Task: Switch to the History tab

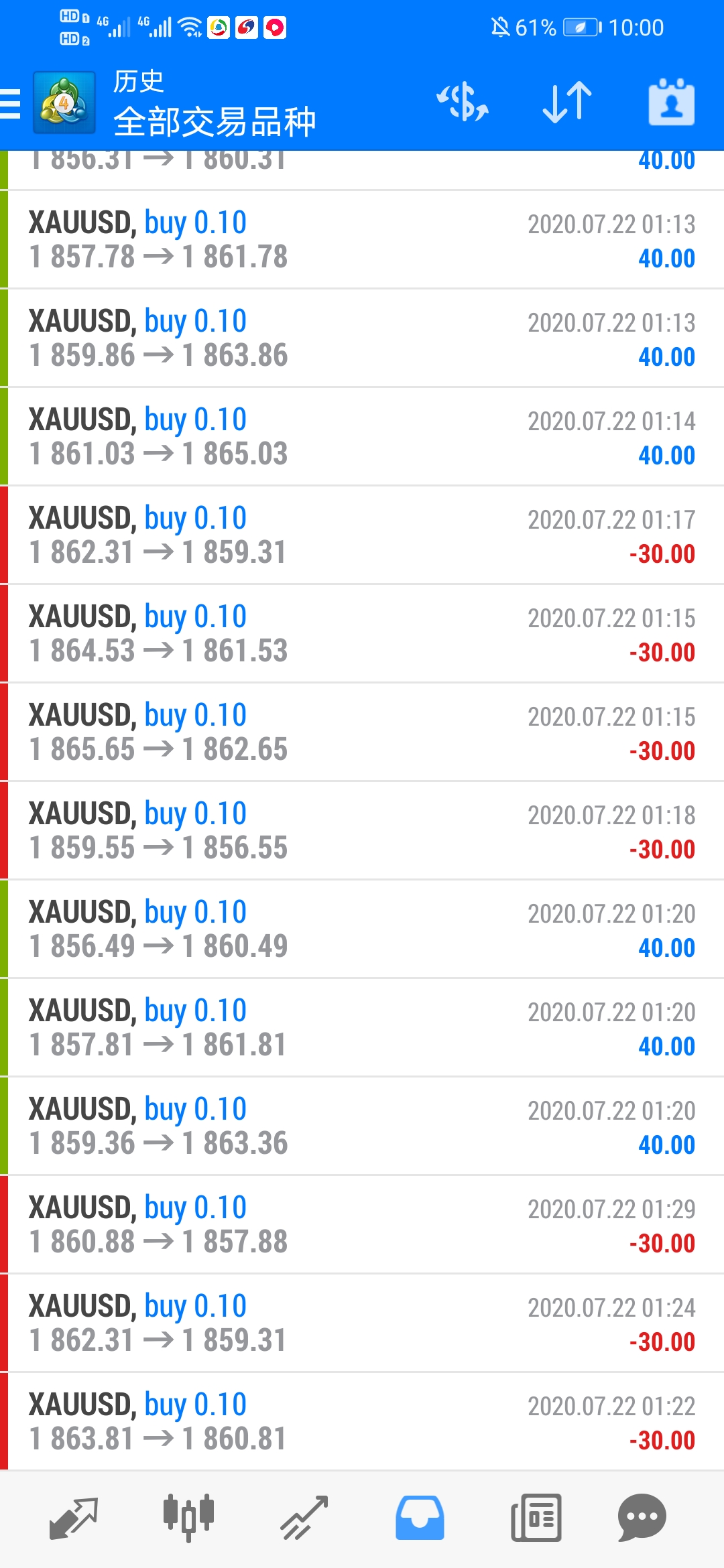Action: tap(420, 1518)
